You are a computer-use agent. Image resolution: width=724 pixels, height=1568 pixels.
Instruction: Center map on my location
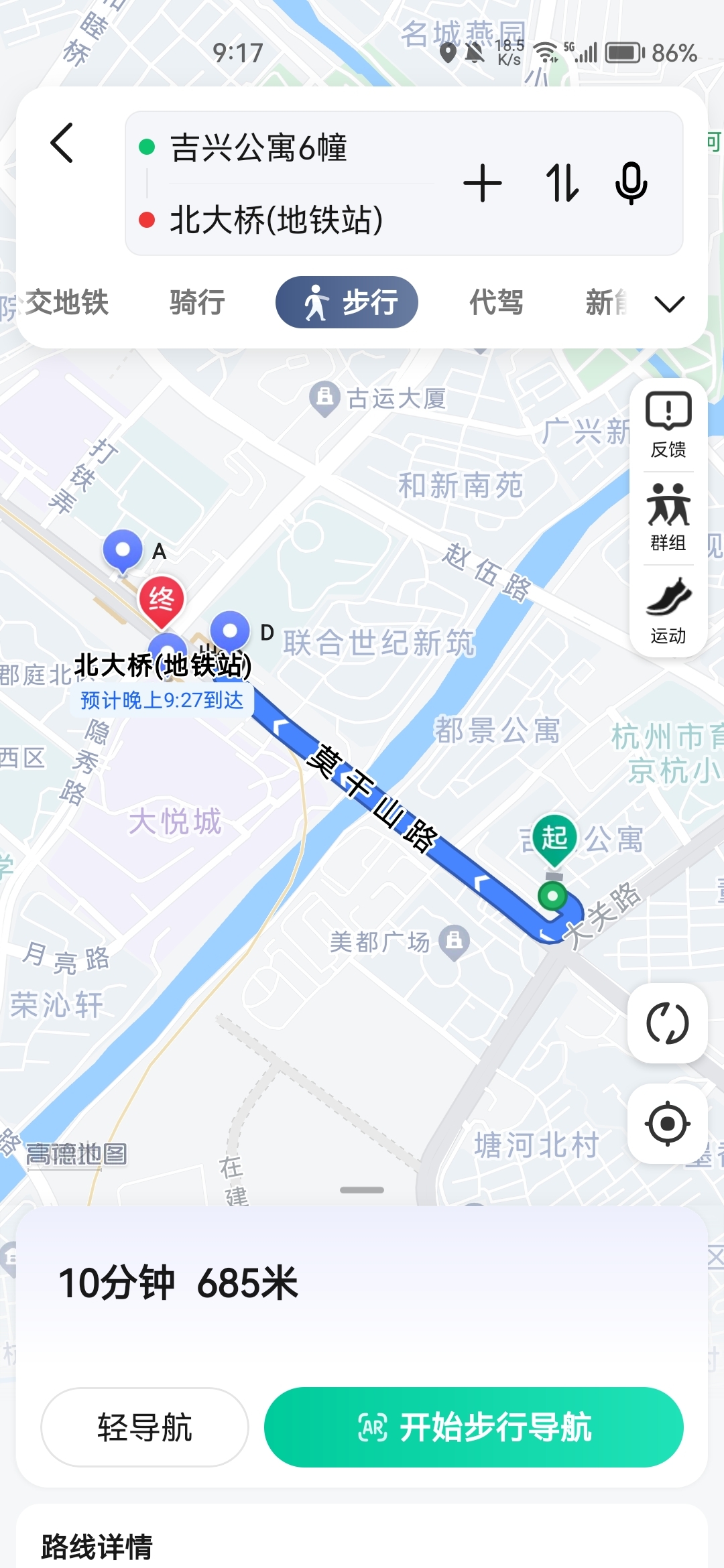coord(667,1124)
